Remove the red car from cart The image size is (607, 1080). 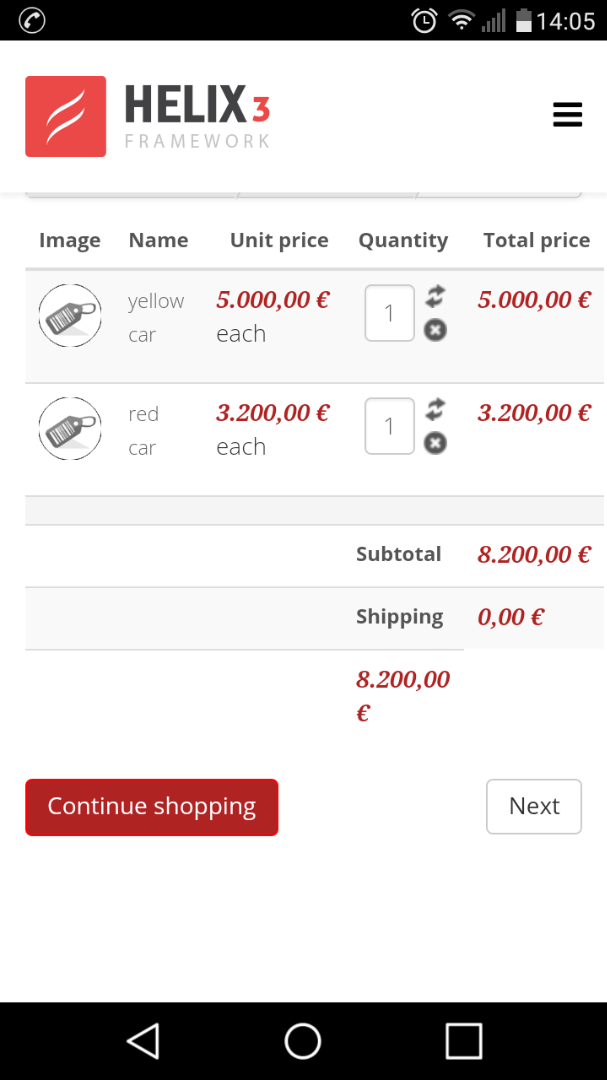435,443
